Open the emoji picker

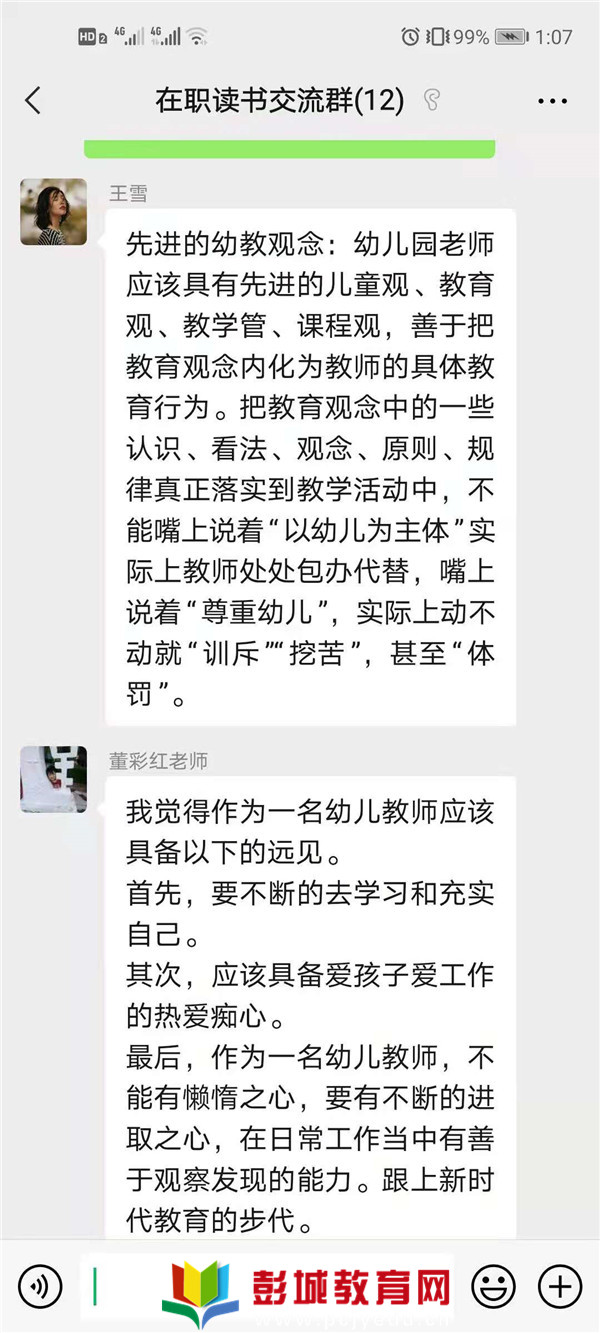(493, 1284)
